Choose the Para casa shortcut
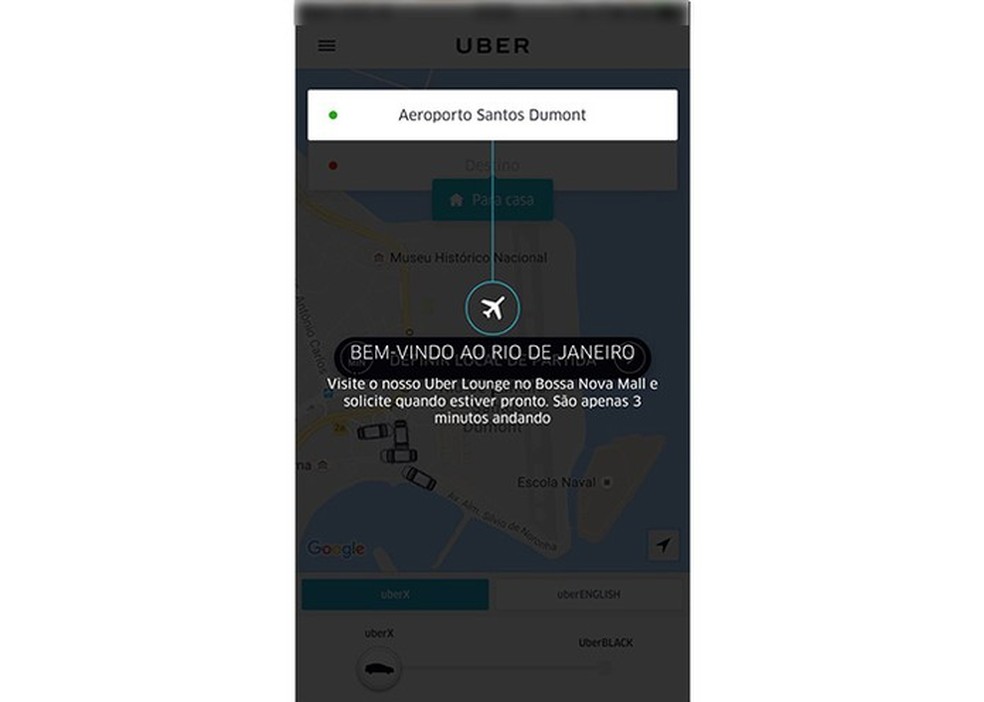Screen dimensions: 984x702 pos(492,200)
